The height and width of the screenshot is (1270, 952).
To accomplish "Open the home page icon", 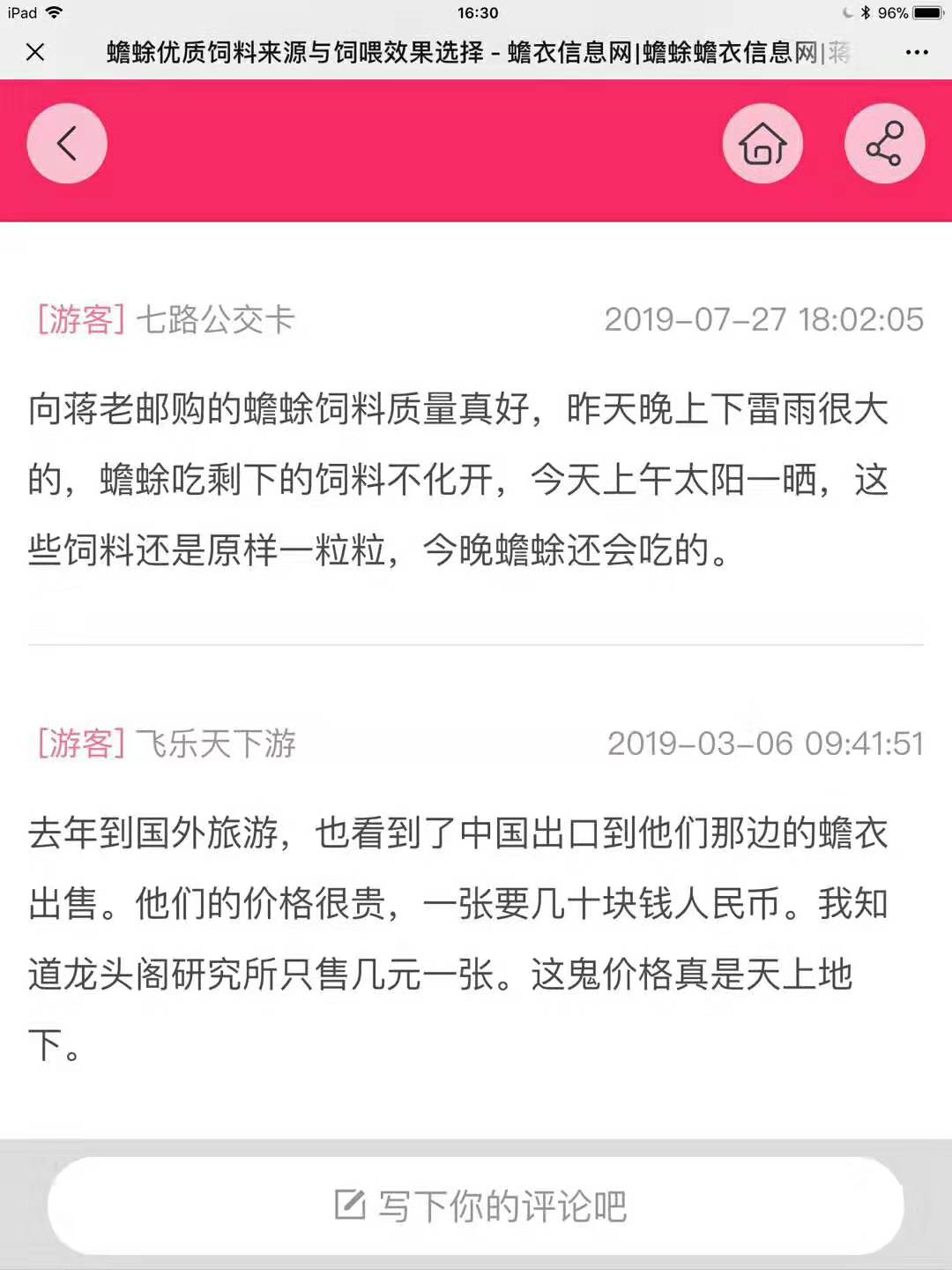I will 762,144.
